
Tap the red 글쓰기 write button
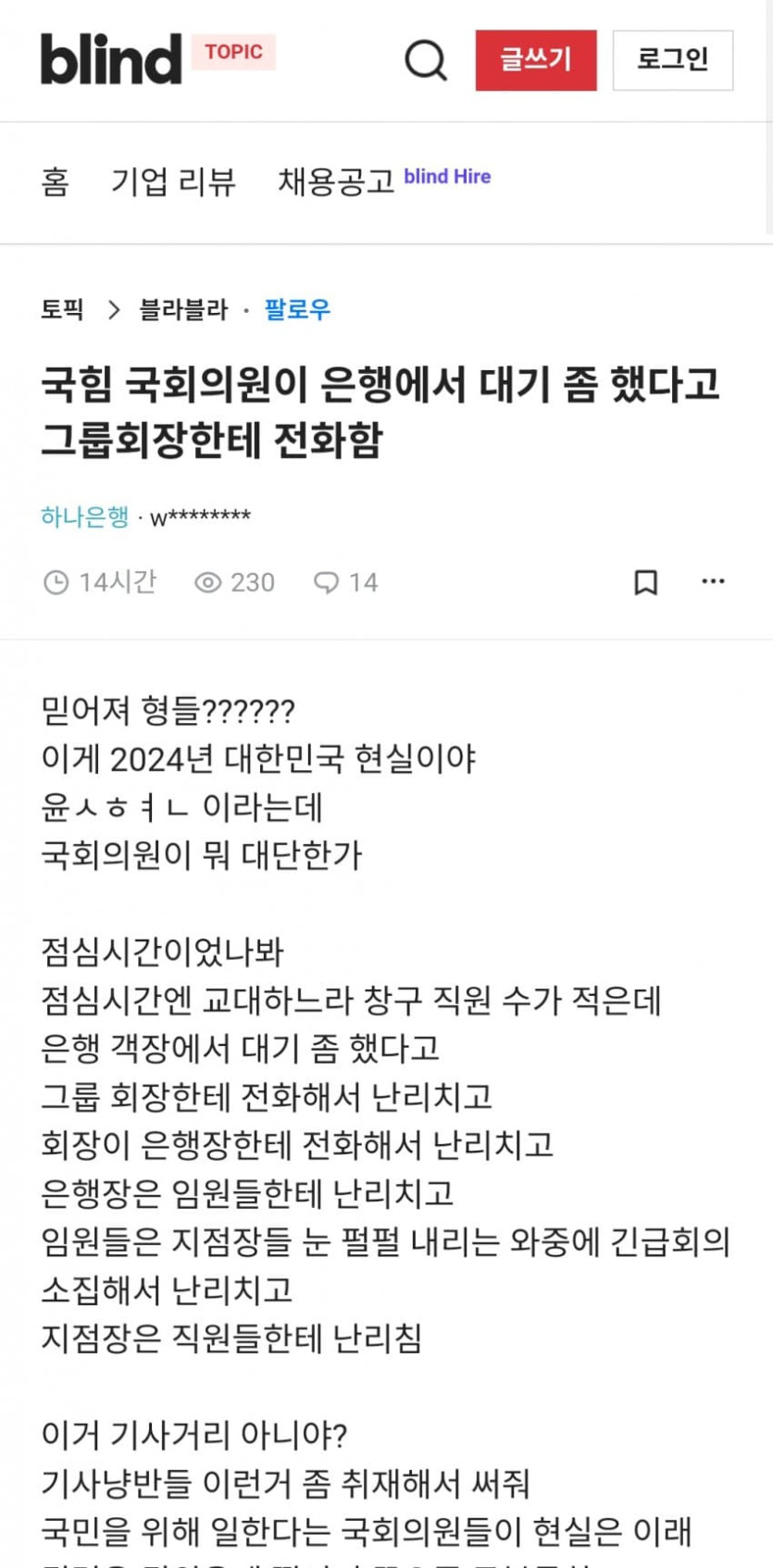(536, 60)
